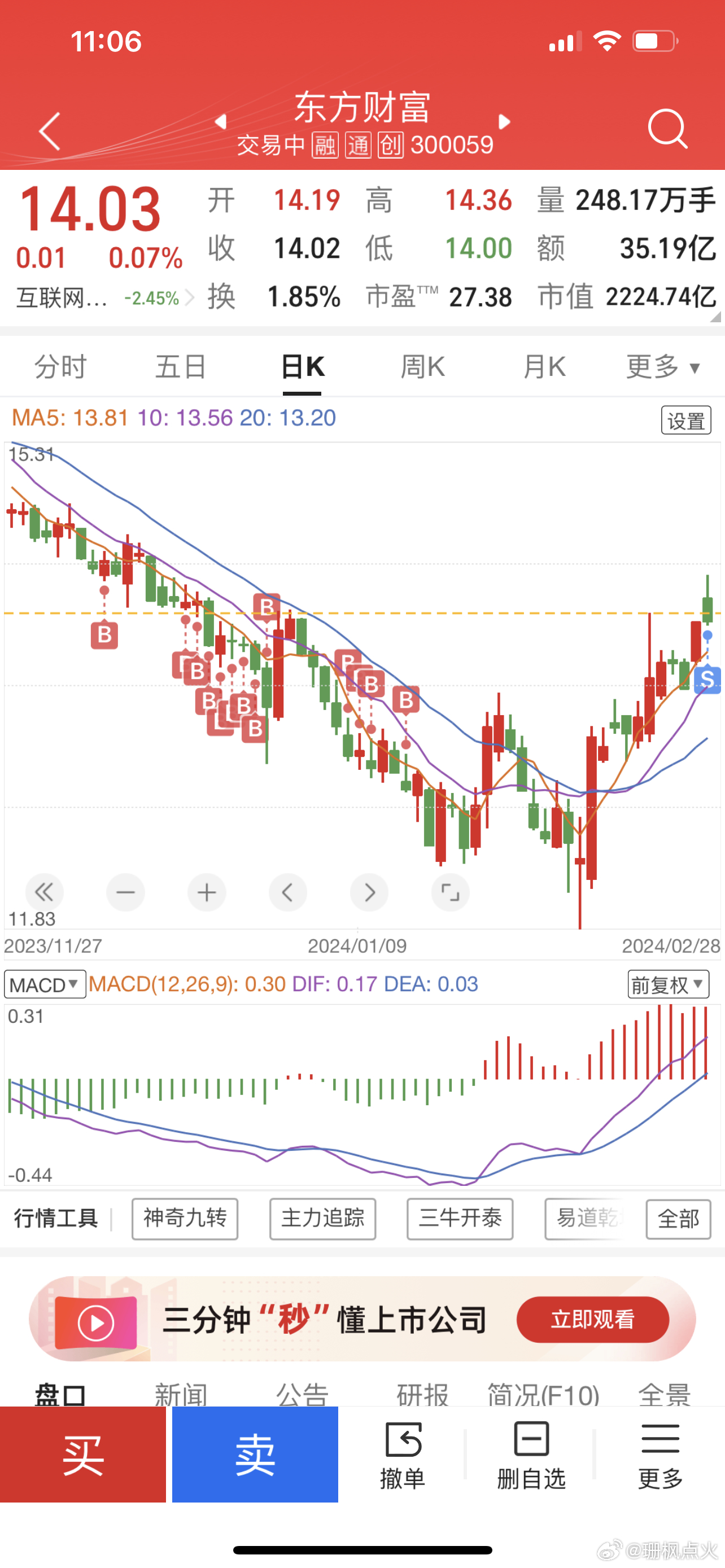
Task: Tap 立即观看 on the banner
Action: coord(592,1319)
